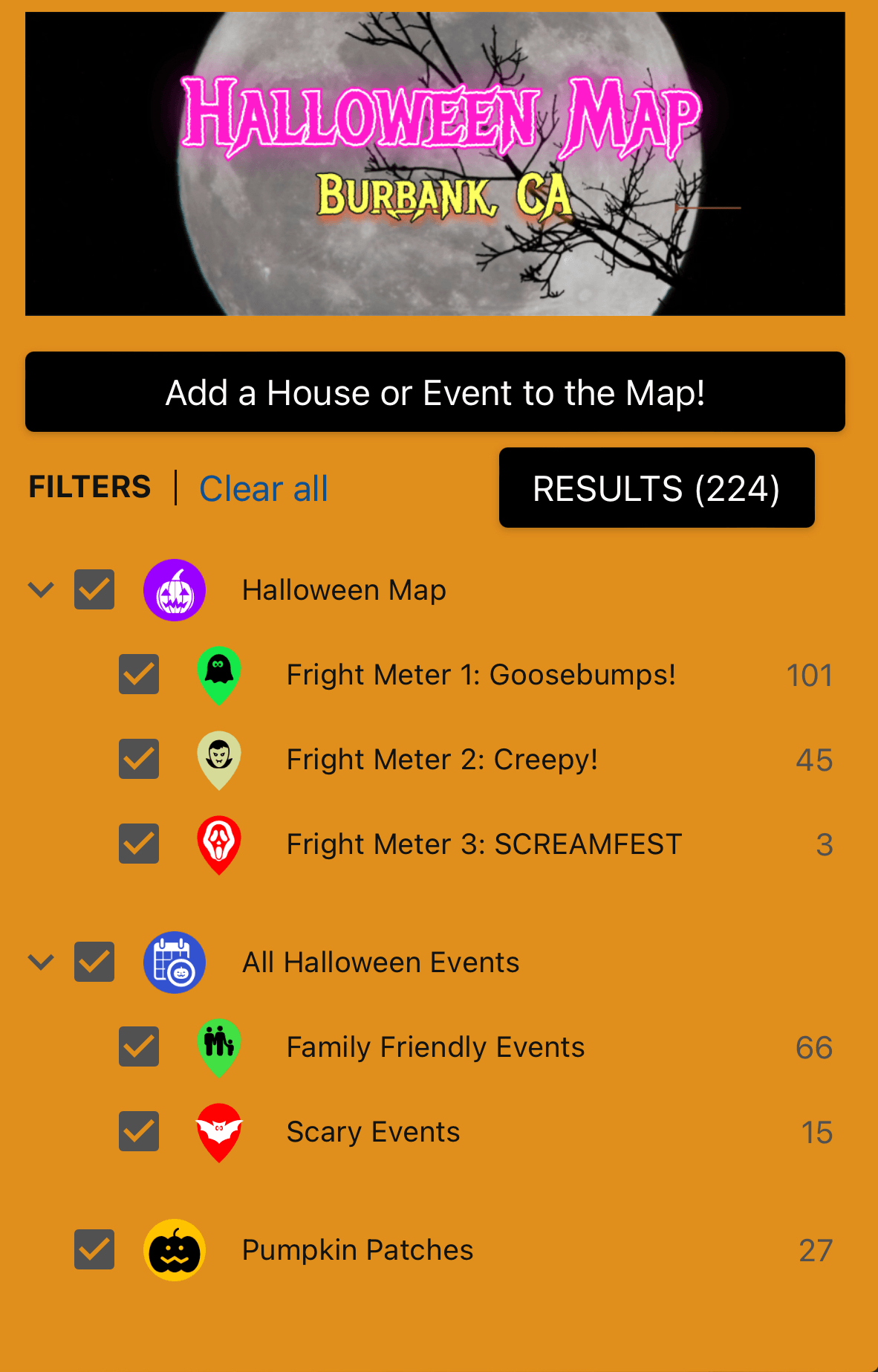
Task: Collapse the All Halloween Events group
Action: (x=41, y=962)
